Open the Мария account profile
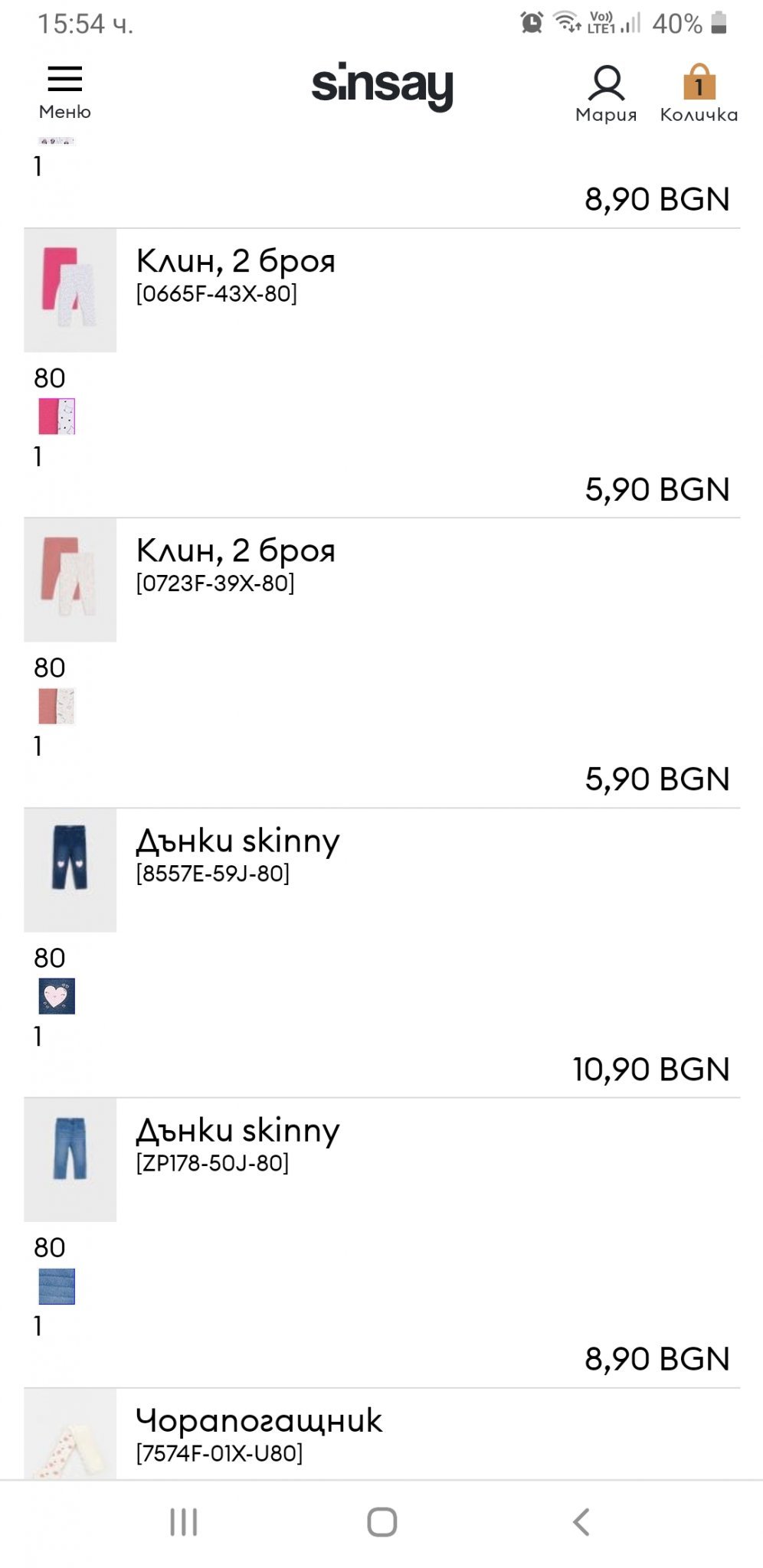The height and width of the screenshot is (1568, 763). click(x=606, y=93)
